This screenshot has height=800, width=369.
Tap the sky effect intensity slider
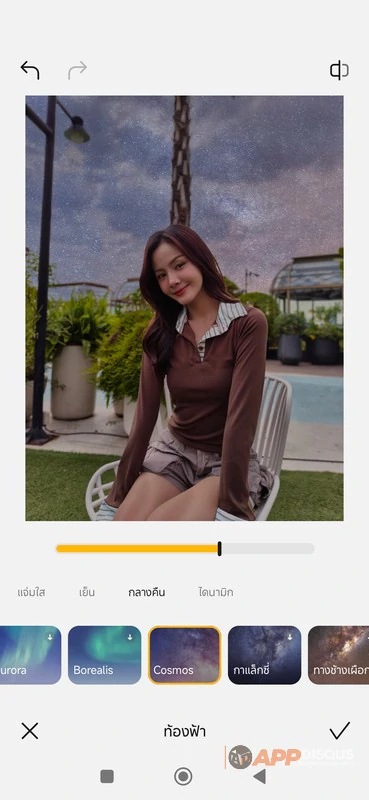(185, 548)
